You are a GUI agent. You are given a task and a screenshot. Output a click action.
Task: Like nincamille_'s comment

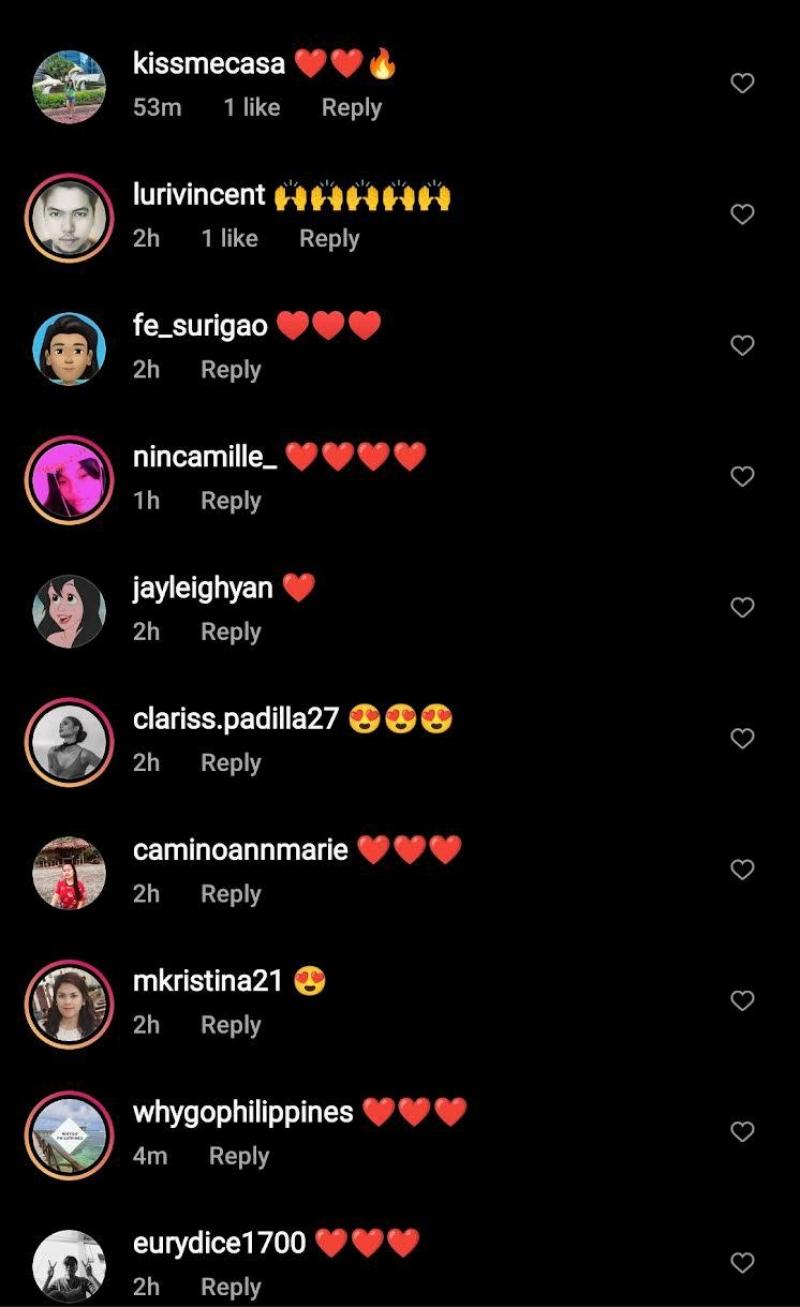tap(742, 476)
